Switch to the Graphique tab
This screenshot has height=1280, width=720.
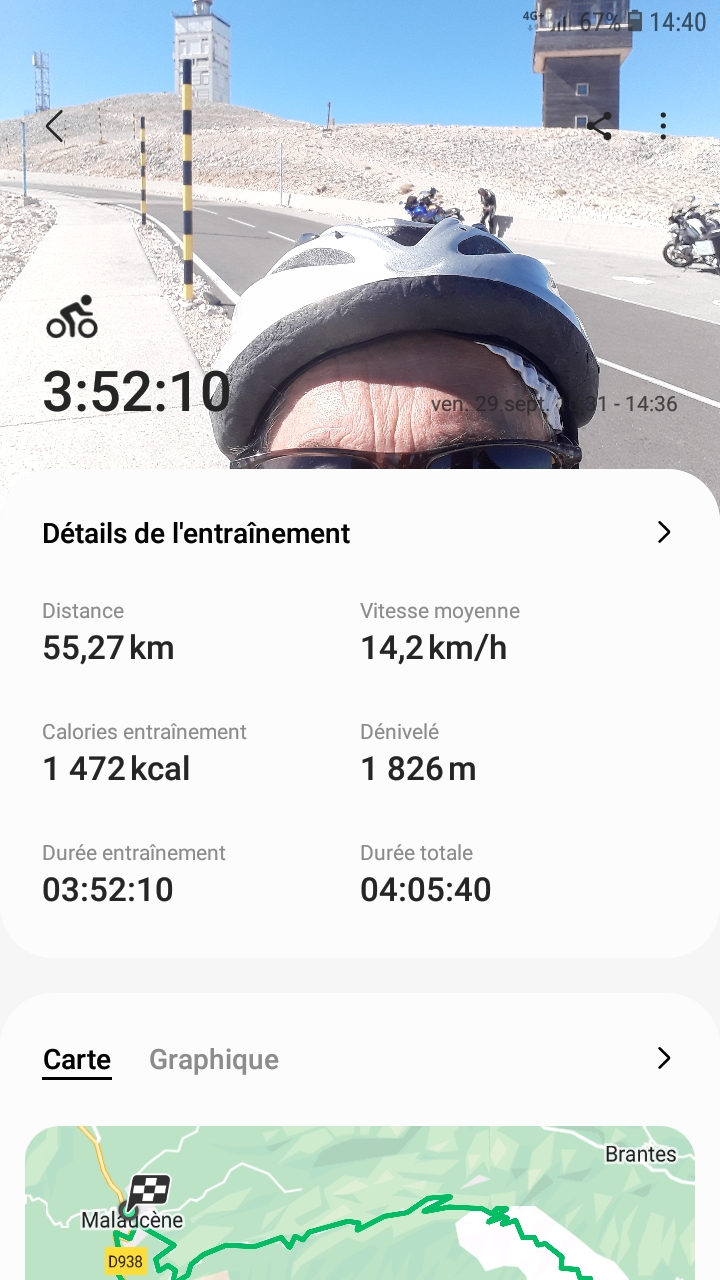point(214,1060)
